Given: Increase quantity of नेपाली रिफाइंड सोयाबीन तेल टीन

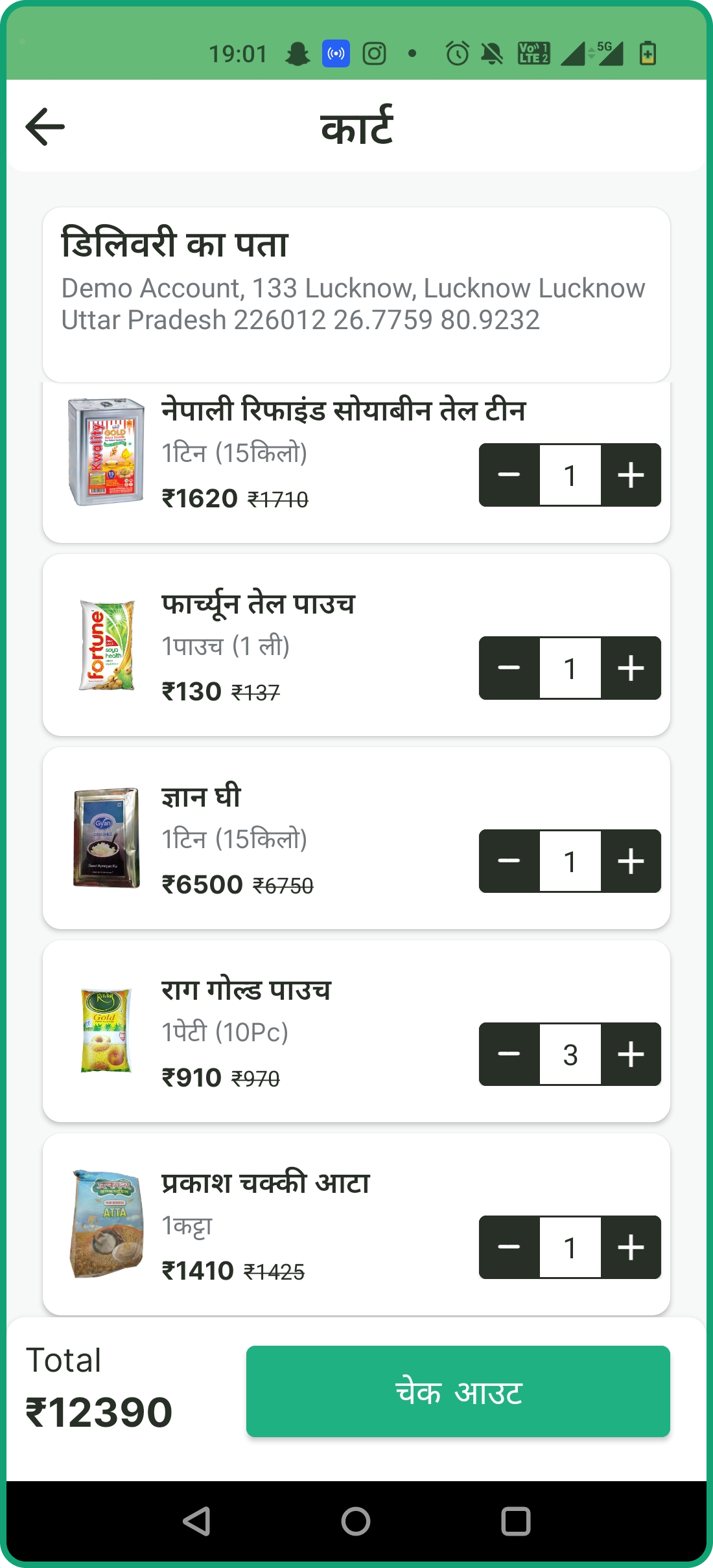Looking at the screenshot, I should tap(631, 475).
